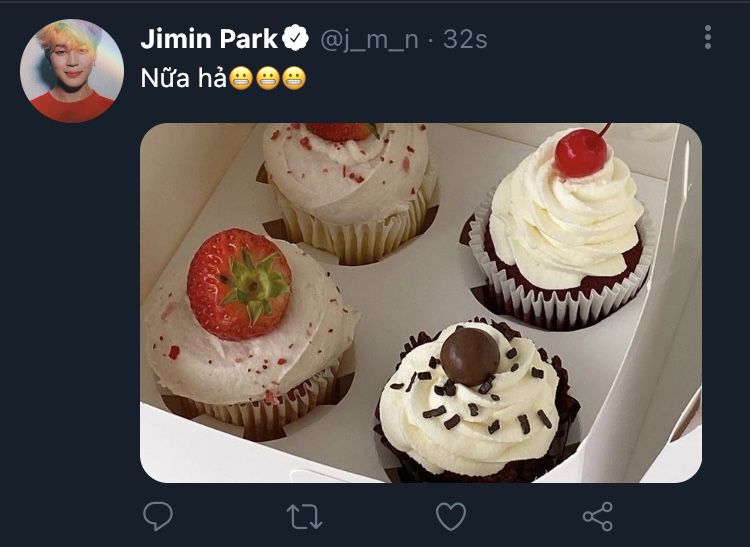750x547 pixels.
Task: Open Jimin Park's profile picture
Action: (71, 70)
